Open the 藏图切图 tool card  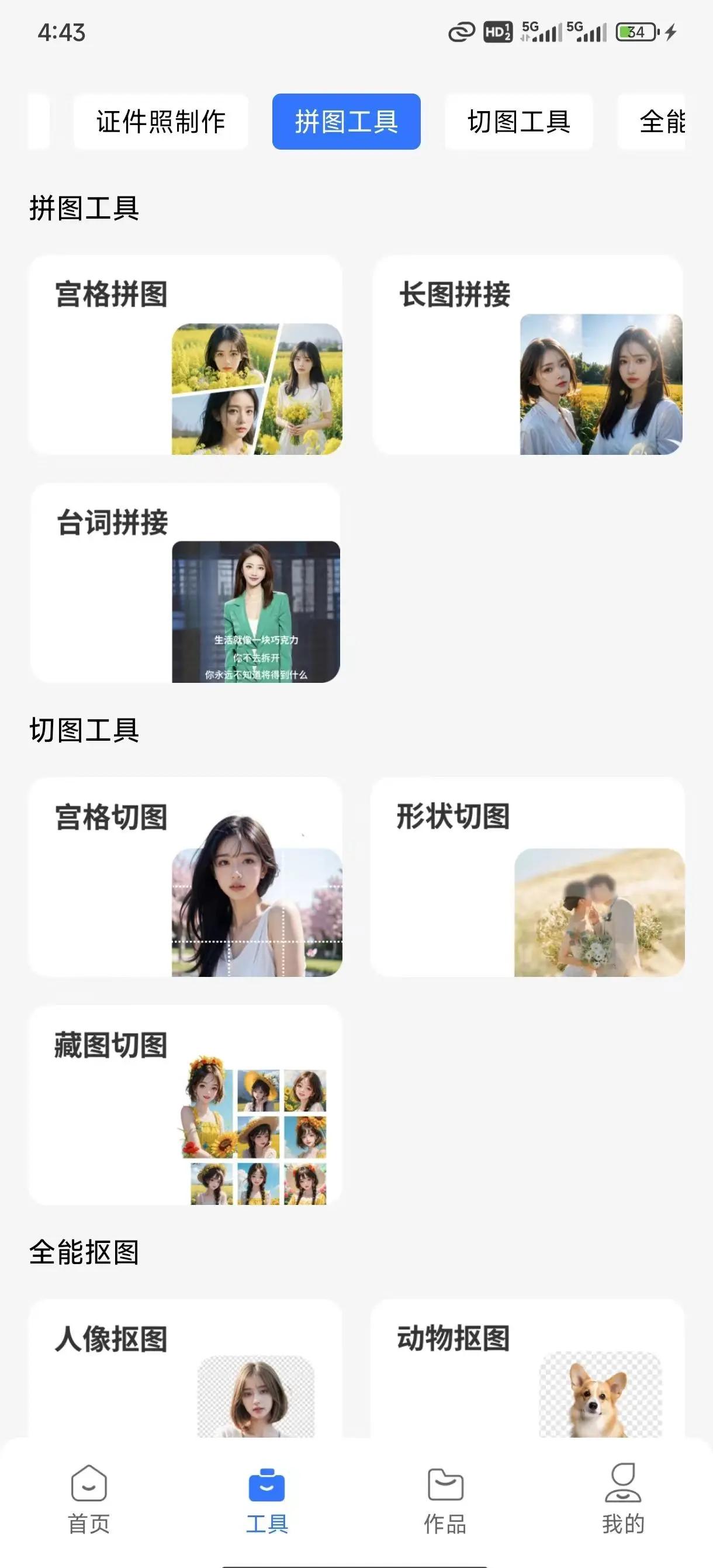tap(185, 1104)
